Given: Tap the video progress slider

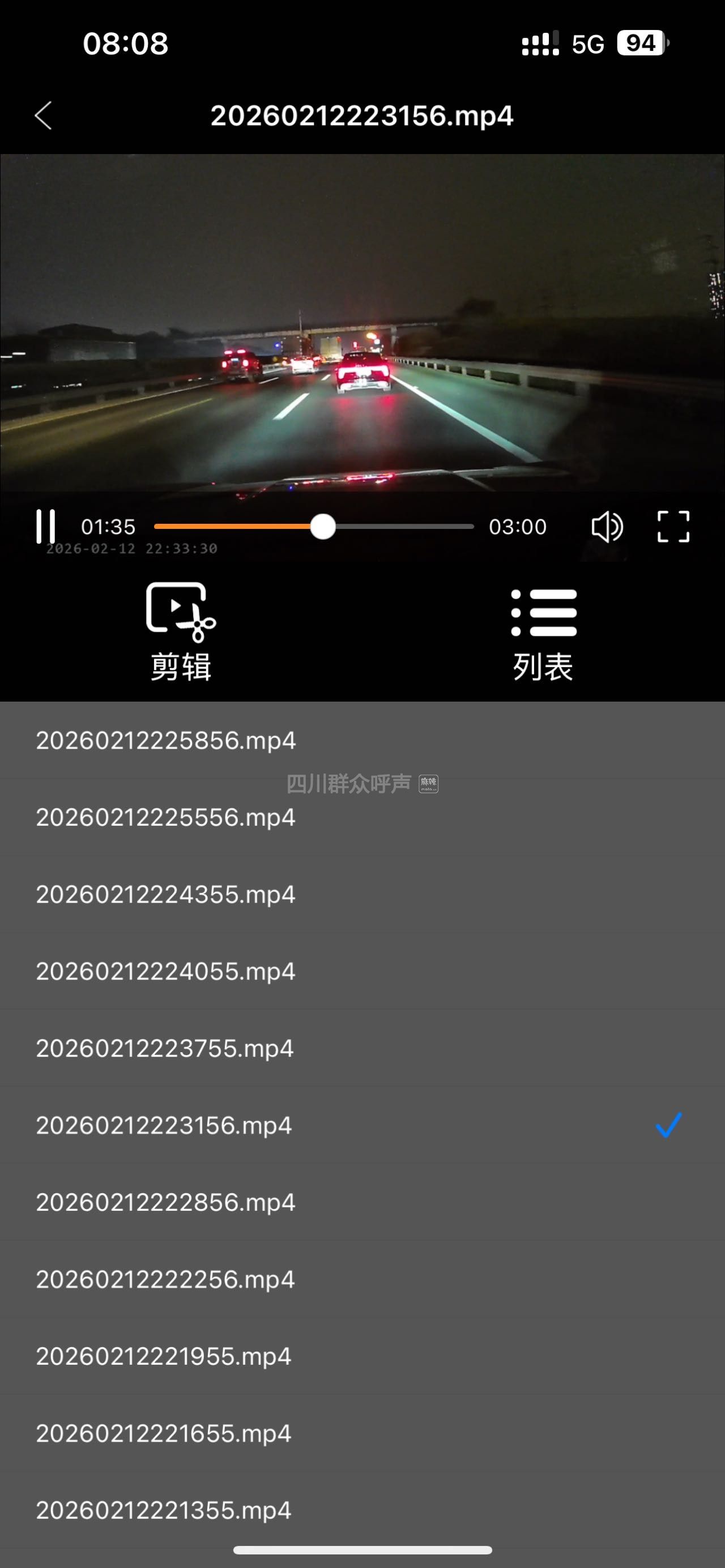Looking at the screenshot, I should (314, 527).
